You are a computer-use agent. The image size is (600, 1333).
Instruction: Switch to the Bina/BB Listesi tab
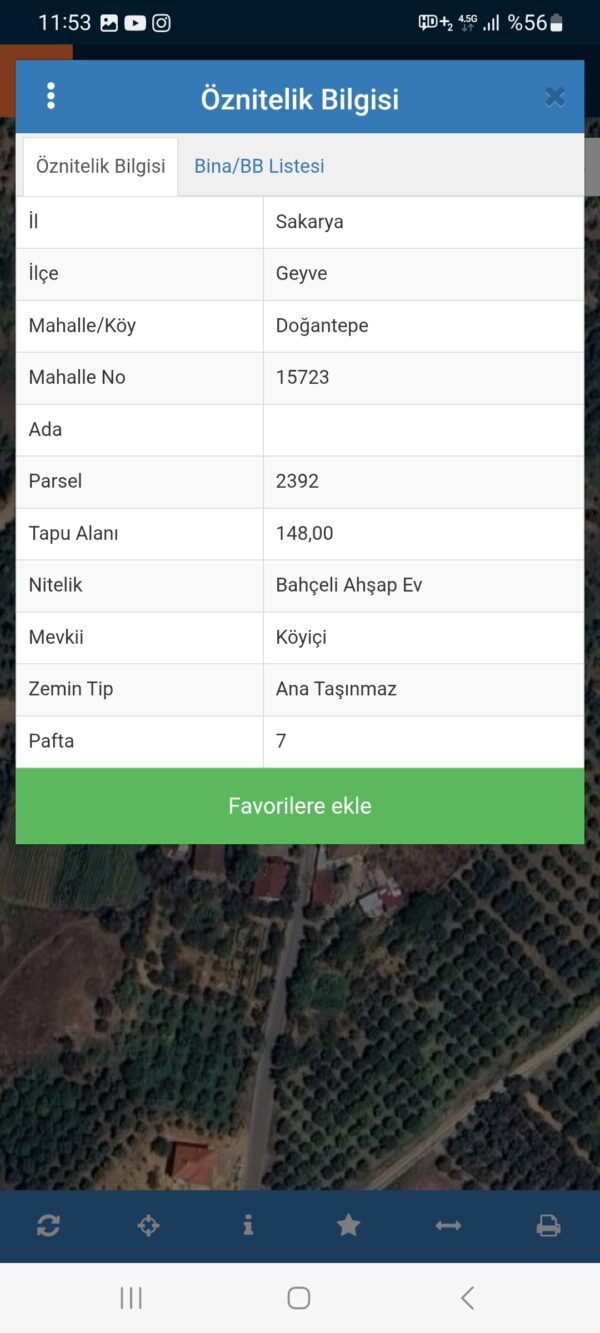click(259, 166)
